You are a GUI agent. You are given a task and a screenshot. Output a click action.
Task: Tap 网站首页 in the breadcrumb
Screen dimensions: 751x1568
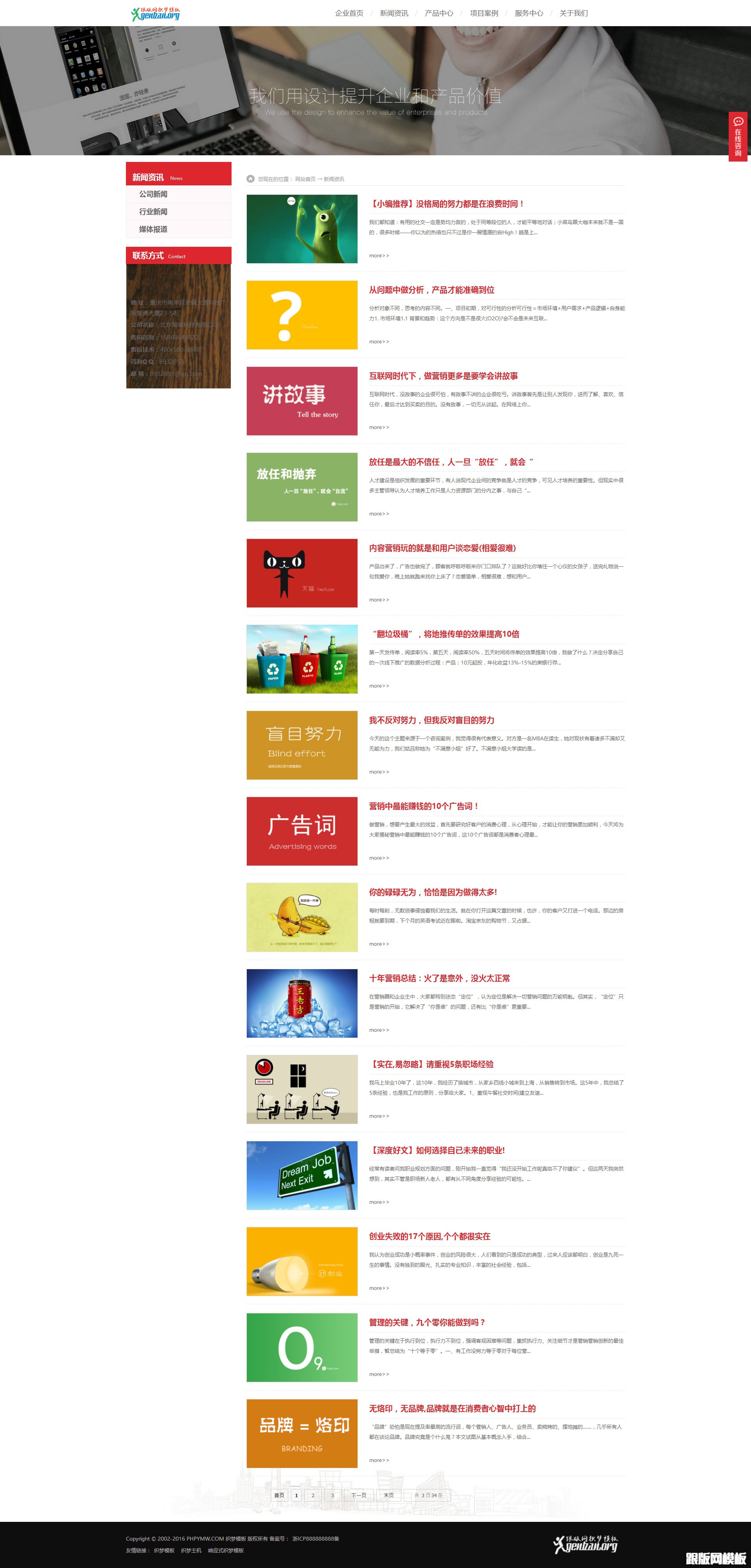[x=305, y=179]
